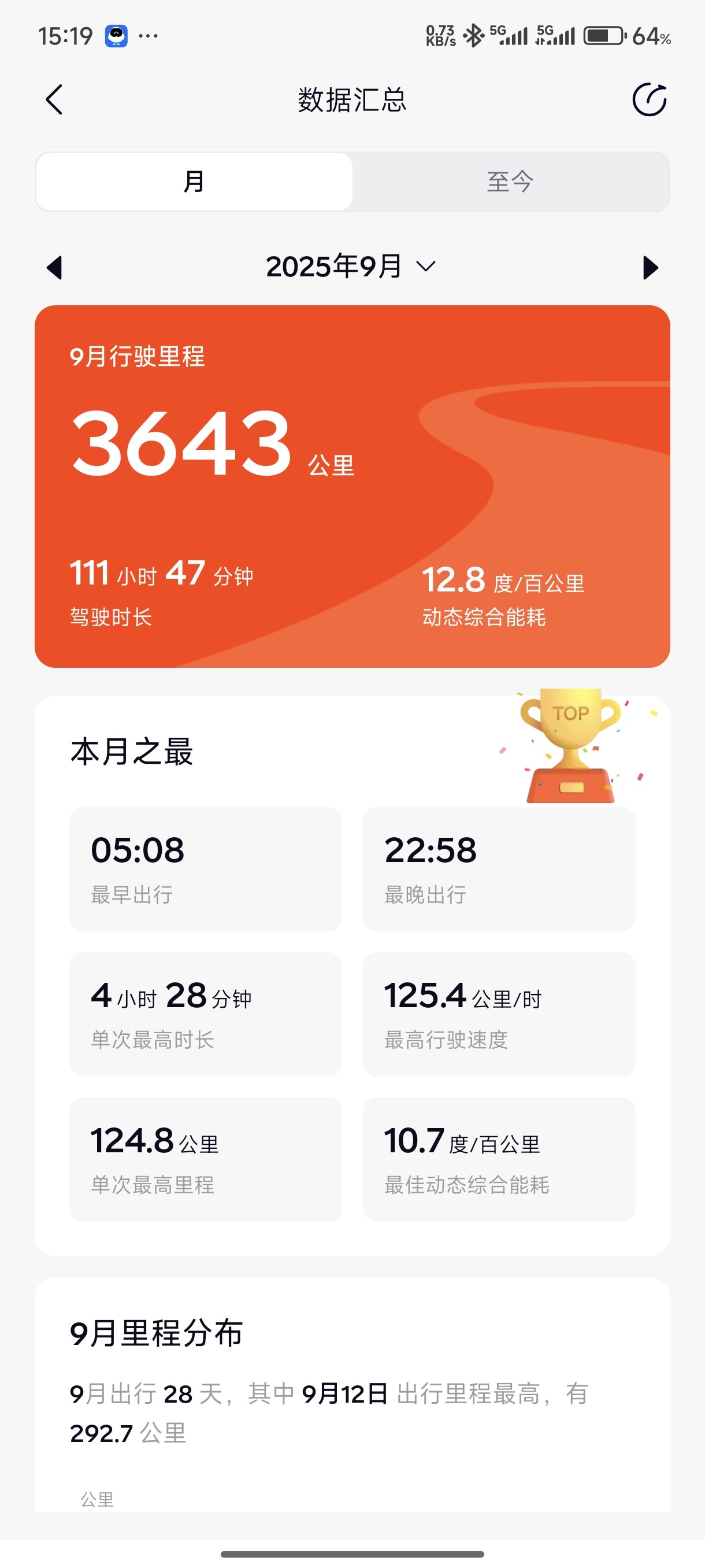Image resolution: width=705 pixels, height=1568 pixels.
Task: Click the Bluetooth icon in status bar
Action: 474,36
